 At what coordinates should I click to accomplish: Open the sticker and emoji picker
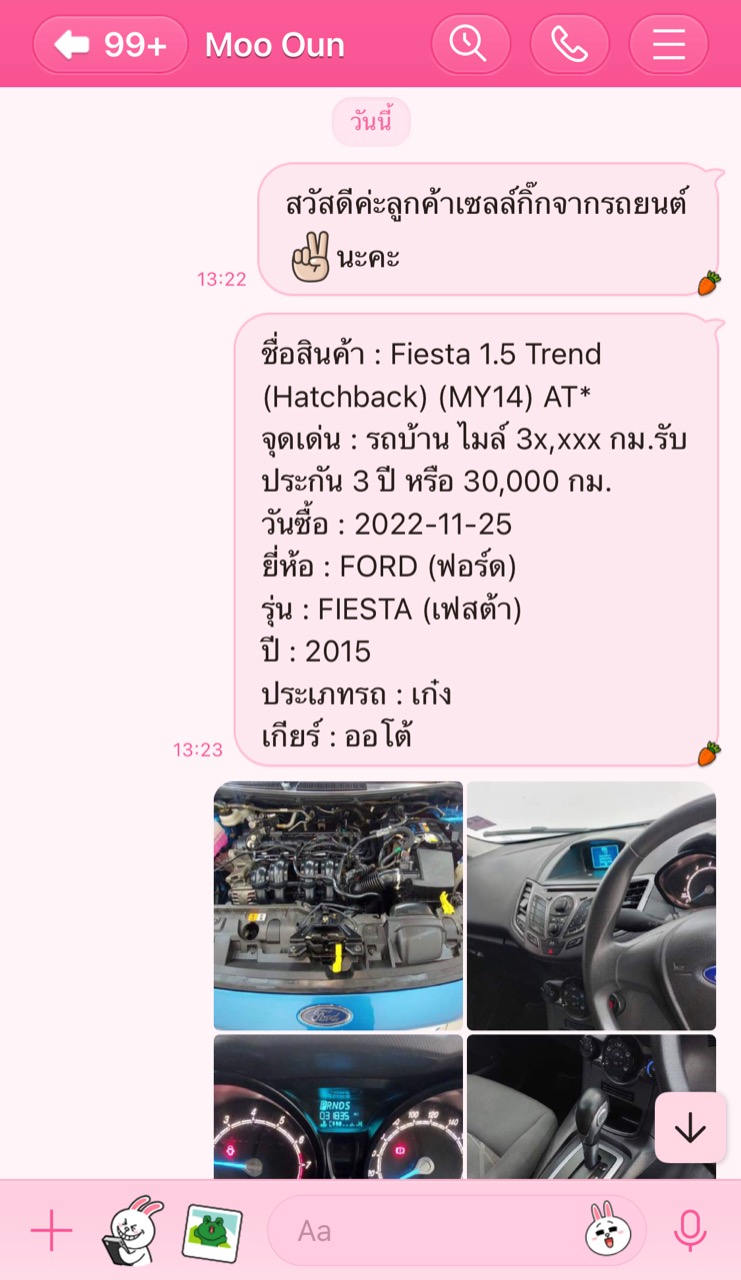(x=607, y=1230)
